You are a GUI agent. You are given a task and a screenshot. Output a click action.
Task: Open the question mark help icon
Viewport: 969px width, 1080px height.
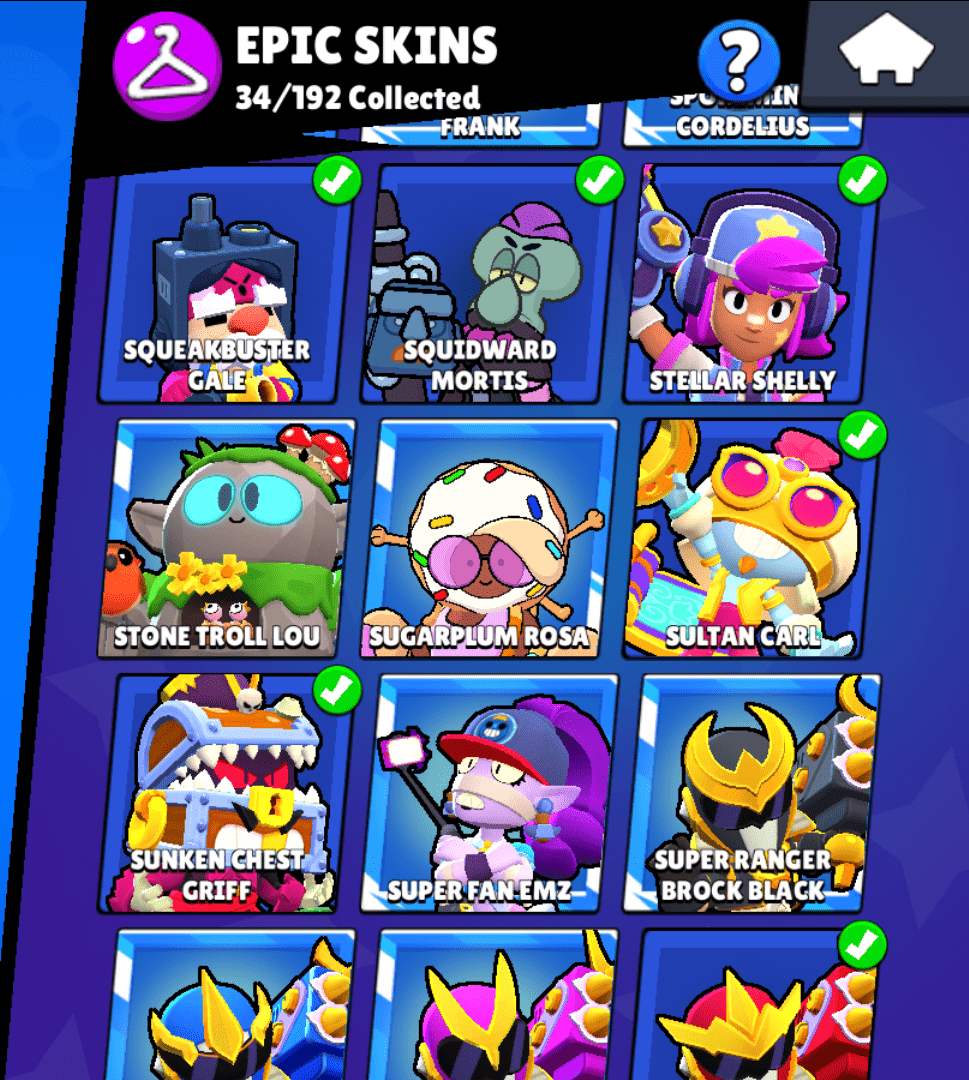738,60
